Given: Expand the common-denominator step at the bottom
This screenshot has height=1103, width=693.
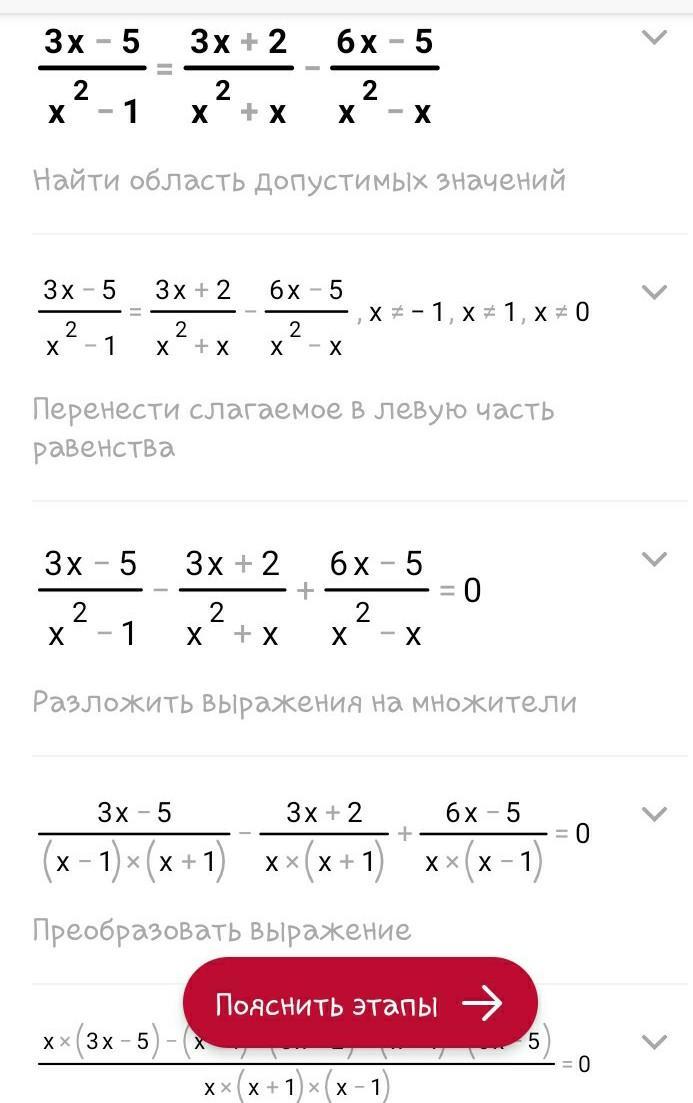Looking at the screenshot, I should pos(653,1042).
